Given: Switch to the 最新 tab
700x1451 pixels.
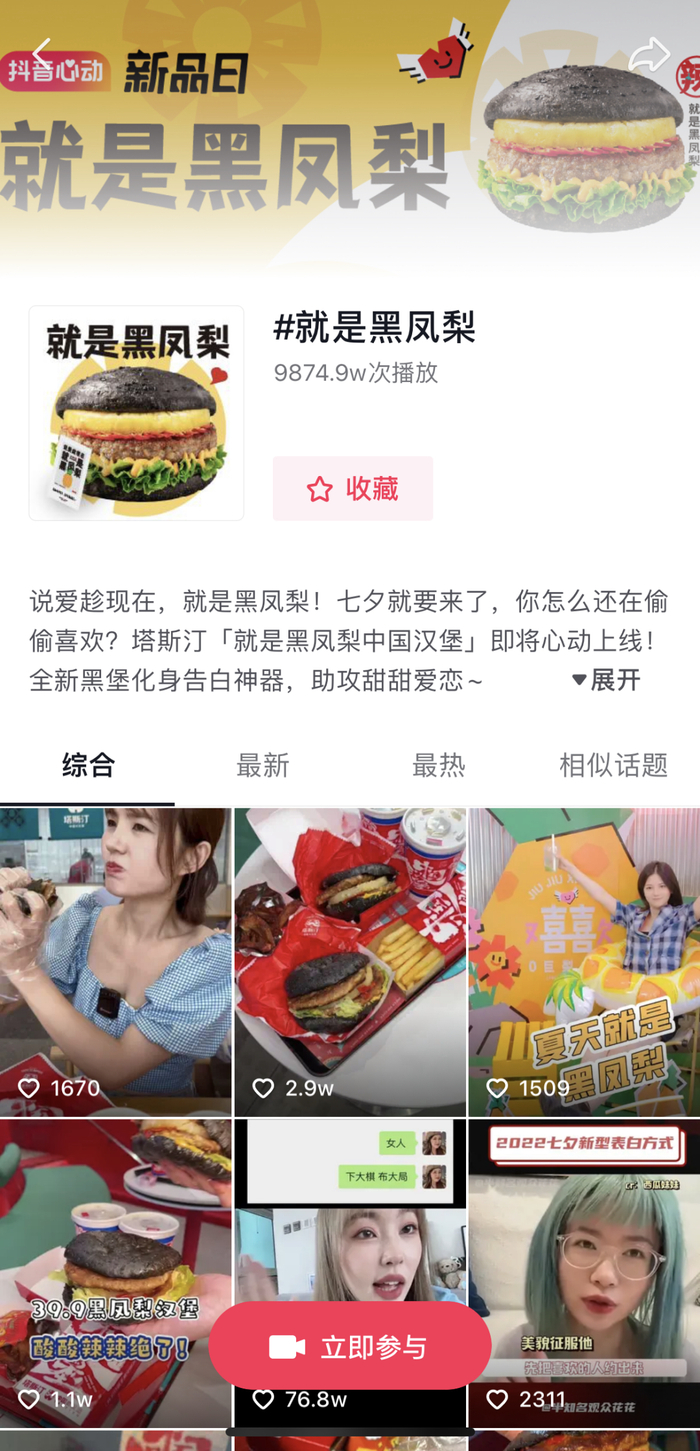Looking at the screenshot, I should tap(262, 766).
